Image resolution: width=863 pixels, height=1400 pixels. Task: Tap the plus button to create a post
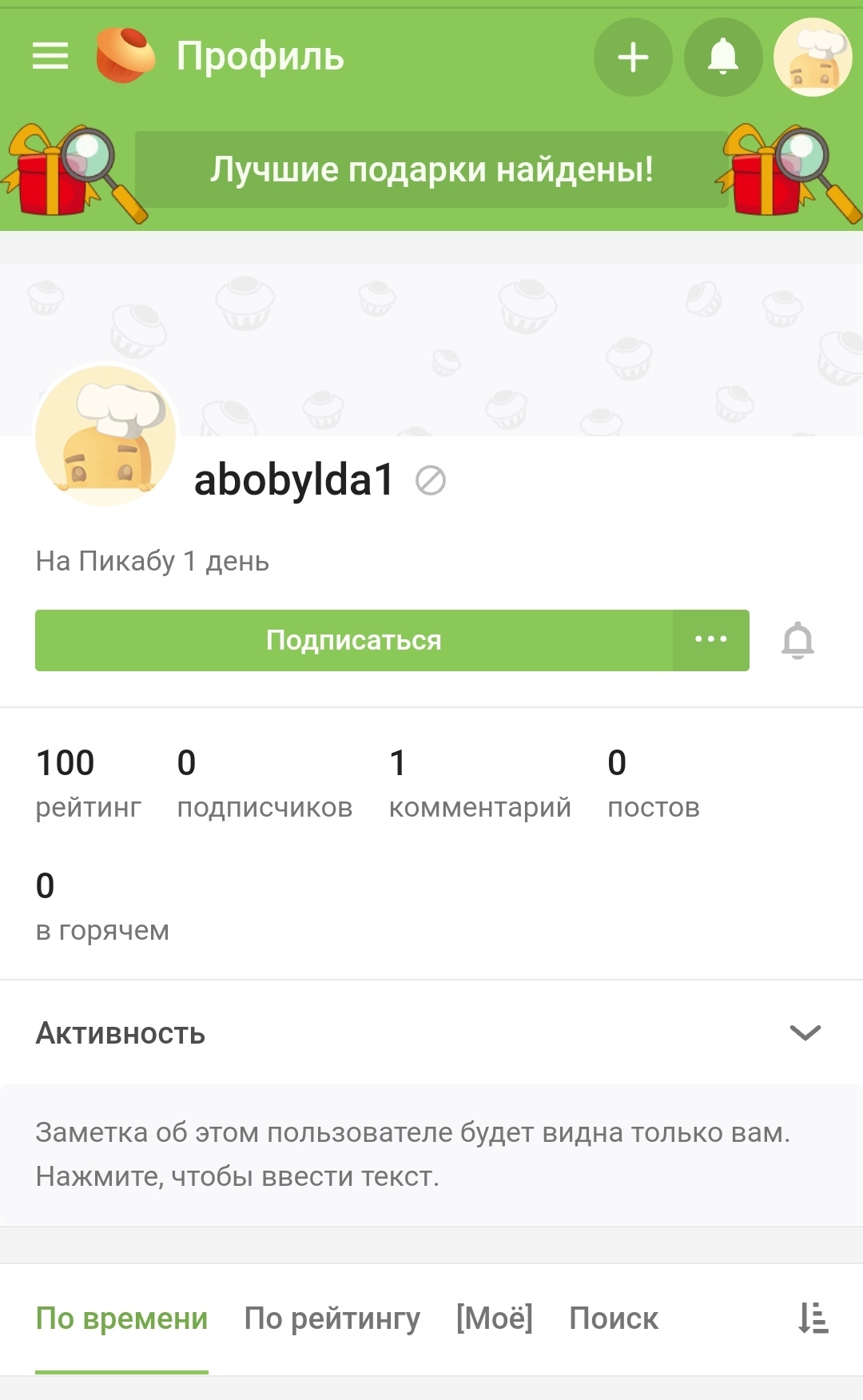coord(633,58)
